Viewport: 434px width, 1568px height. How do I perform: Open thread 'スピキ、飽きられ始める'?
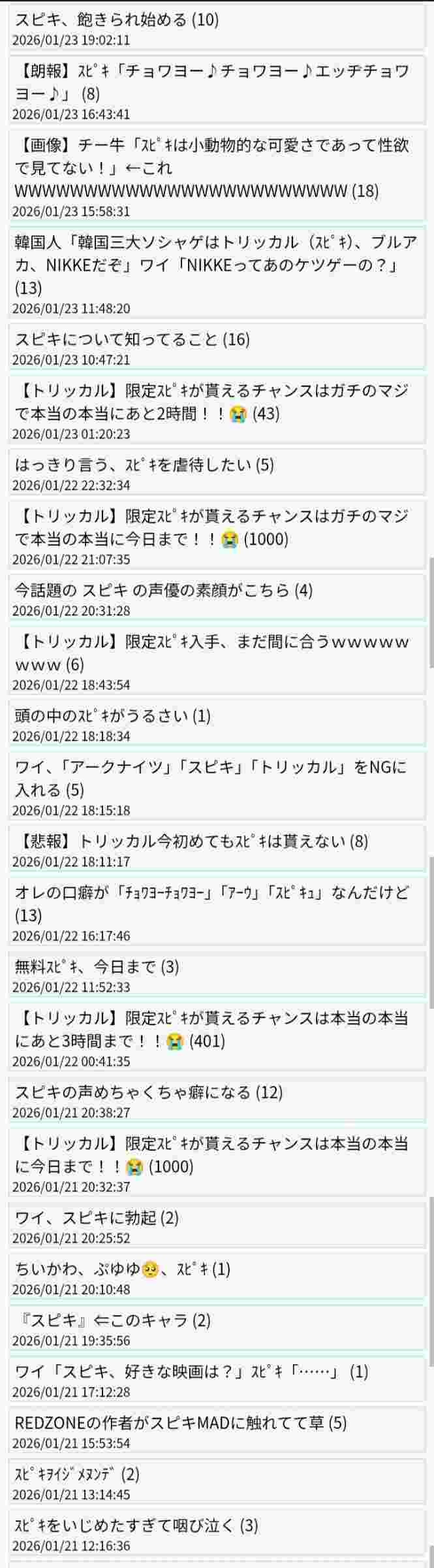point(116,20)
